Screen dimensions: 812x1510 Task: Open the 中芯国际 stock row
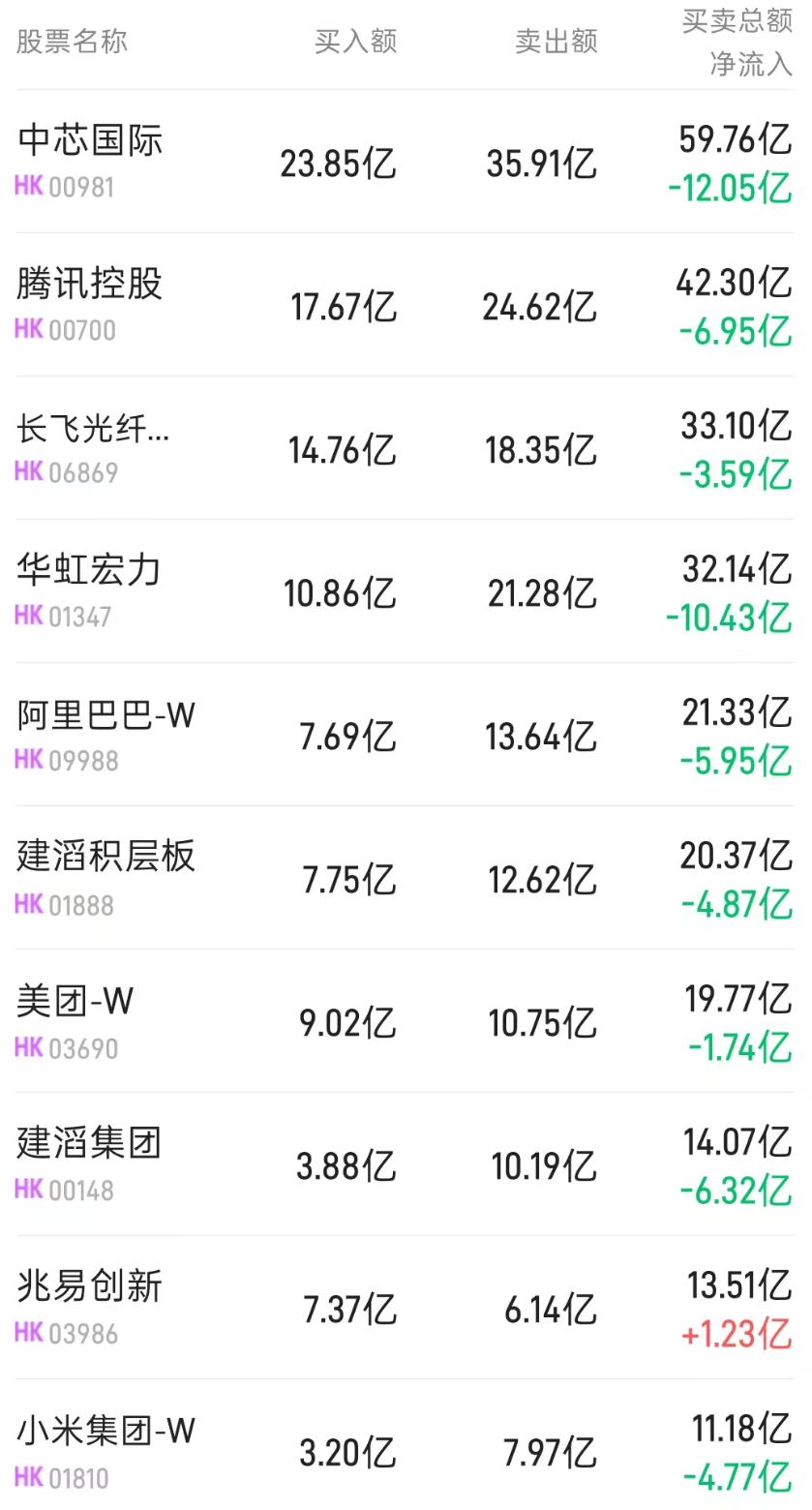[406, 162]
